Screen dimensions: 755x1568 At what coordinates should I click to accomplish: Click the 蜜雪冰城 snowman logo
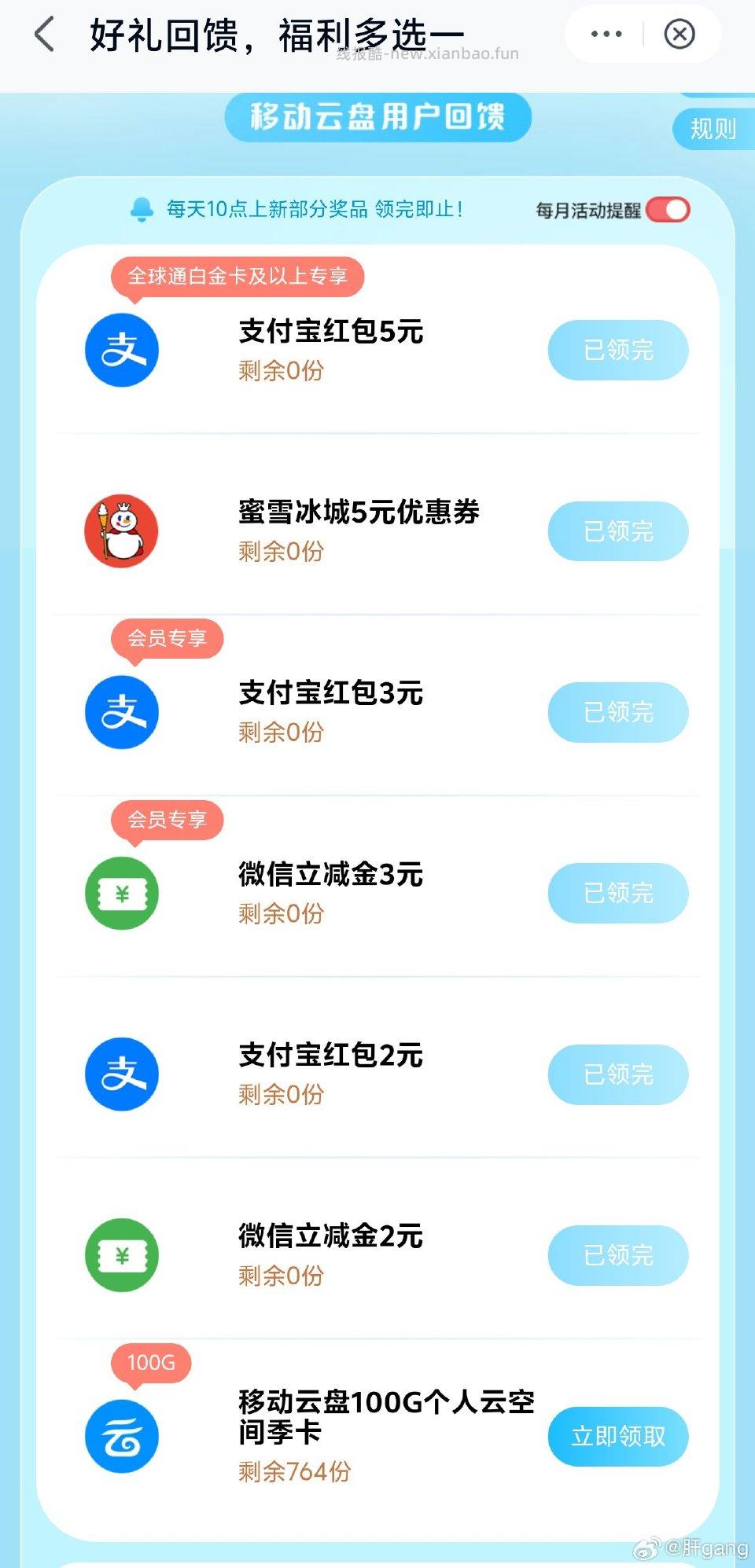click(x=122, y=531)
